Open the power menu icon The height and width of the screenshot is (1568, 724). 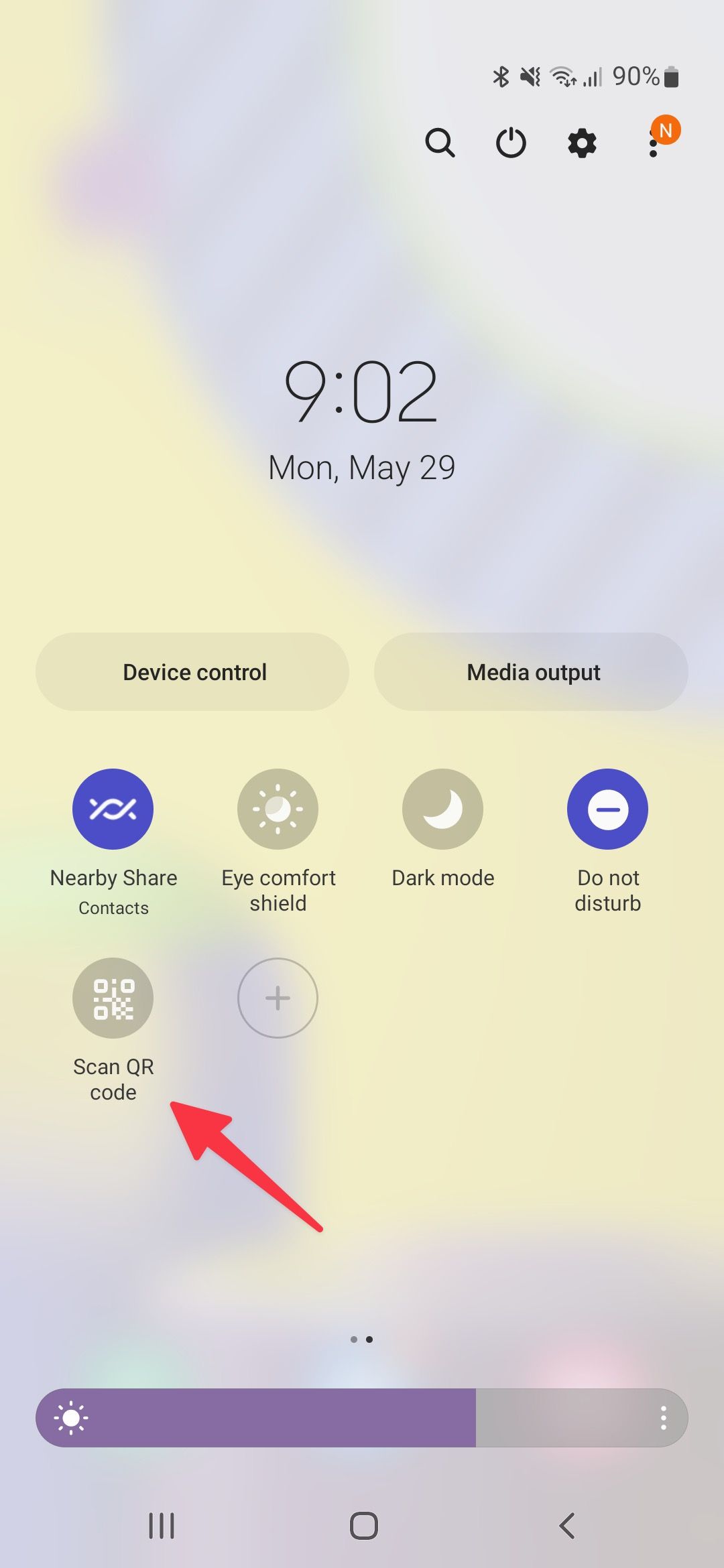(x=511, y=143)
